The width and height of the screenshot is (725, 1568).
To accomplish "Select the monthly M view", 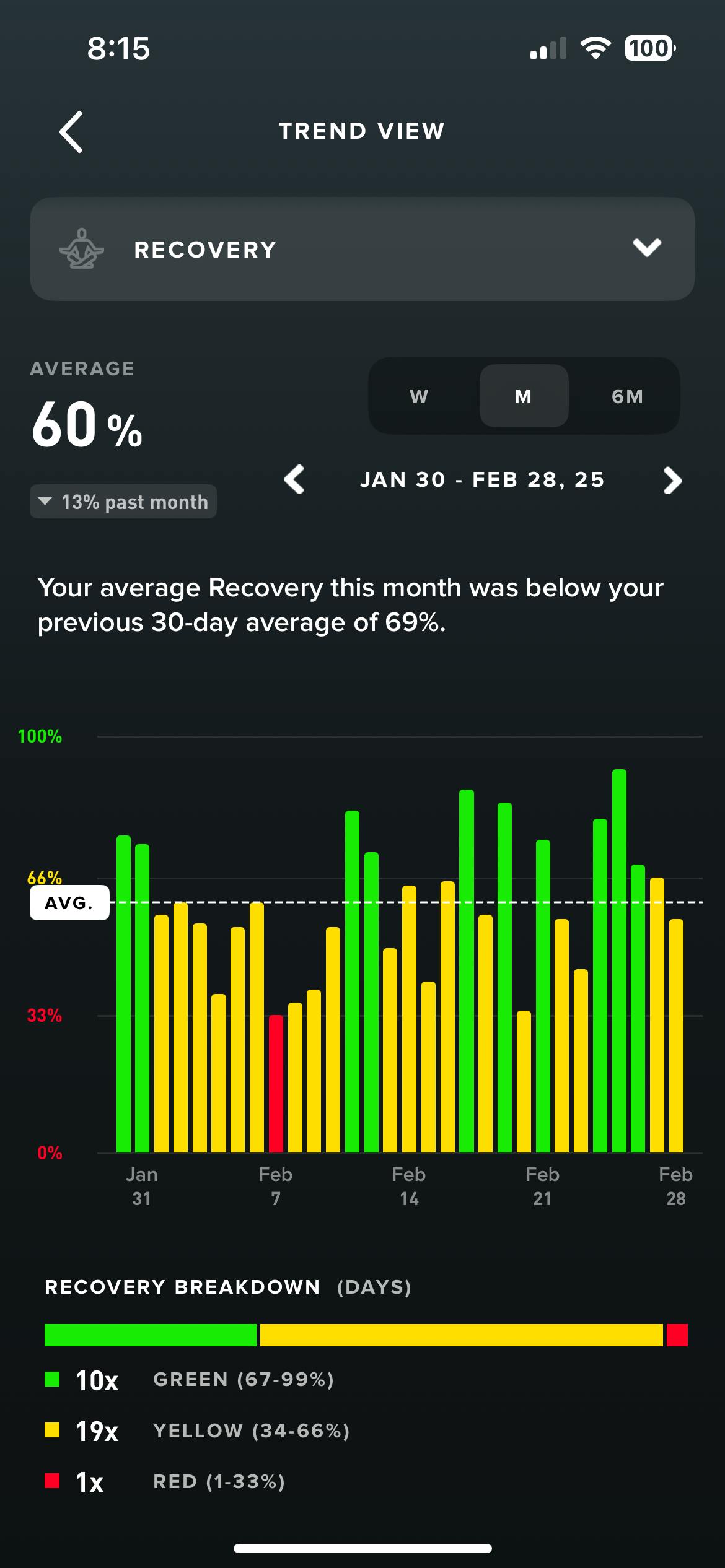I will pos(524,396).
